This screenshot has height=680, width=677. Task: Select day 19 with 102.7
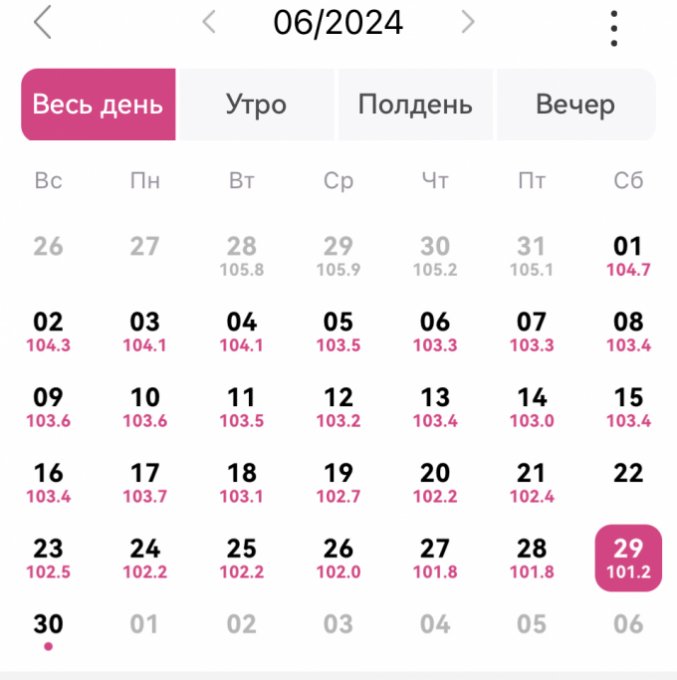[x=338, y=481]
